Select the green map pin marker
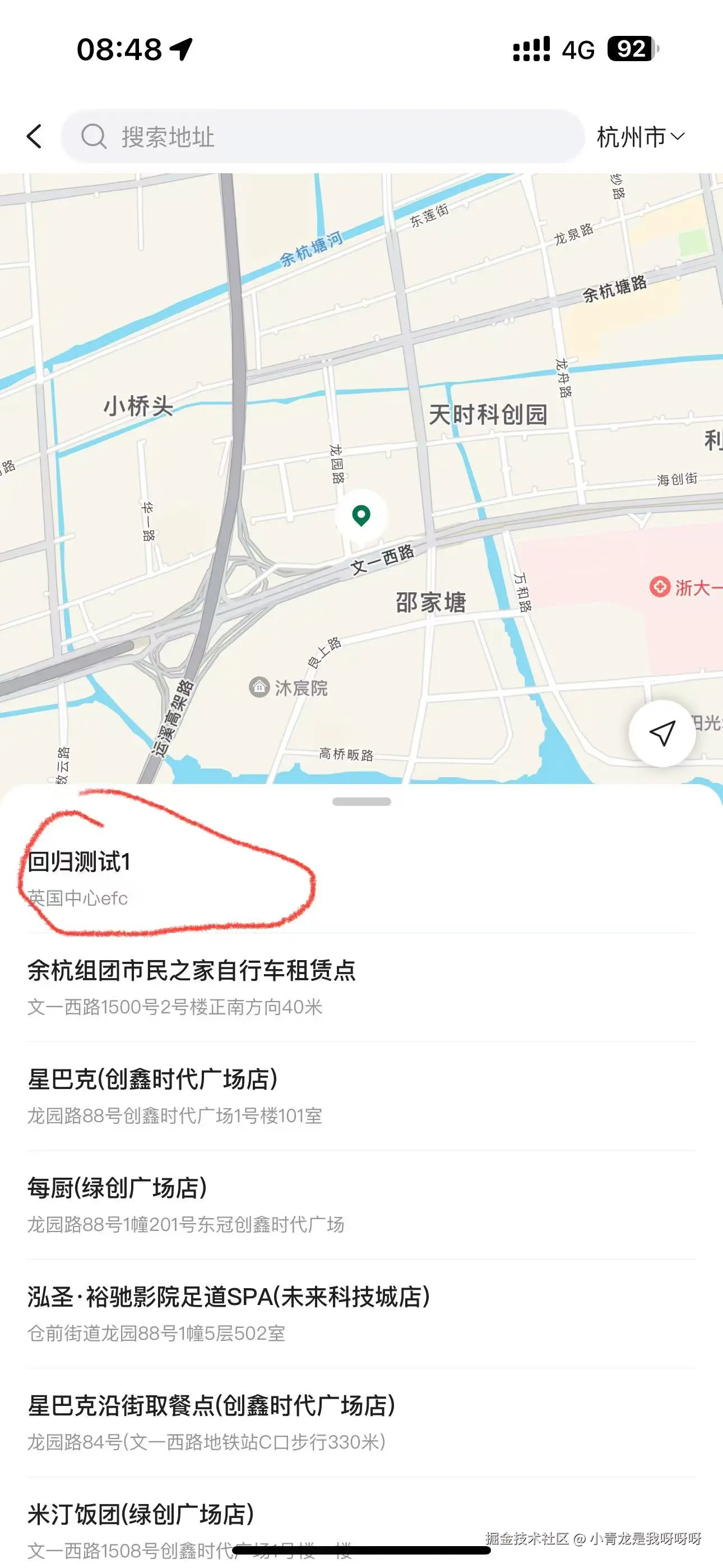723x1568 pixels. pos(361,517)
